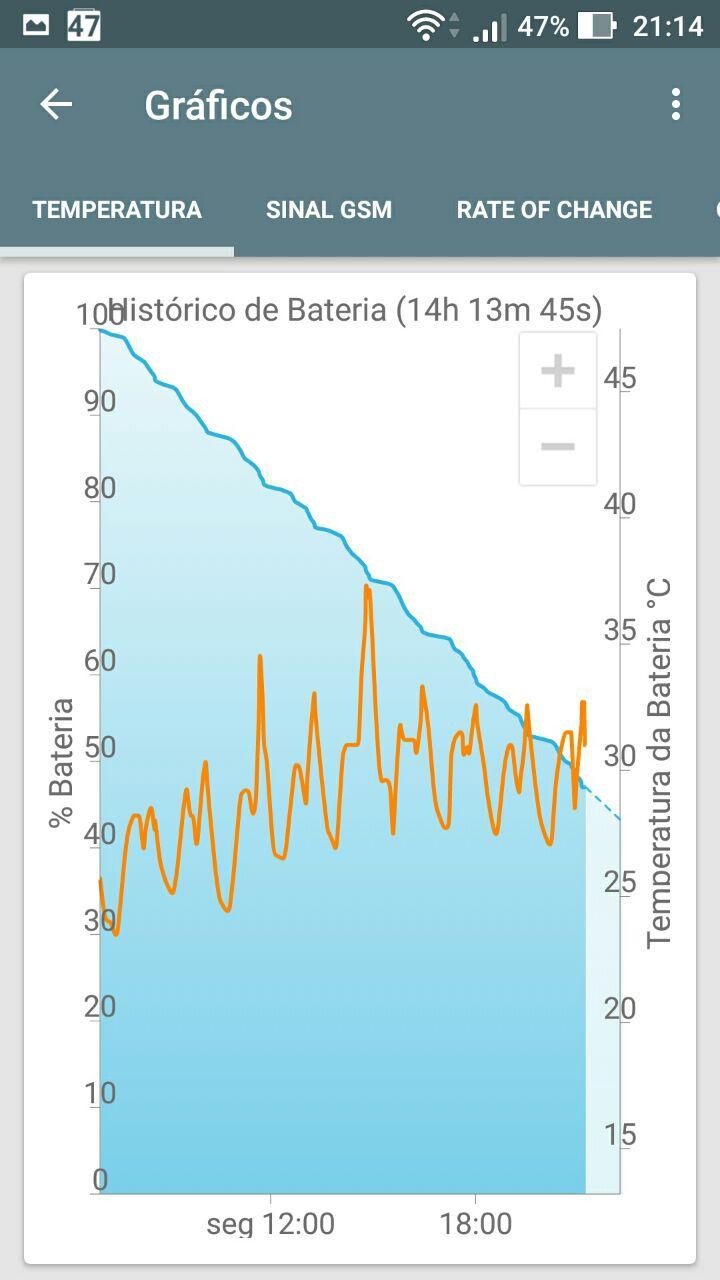Switch to the SINAL GSM tab

[329, 210]
